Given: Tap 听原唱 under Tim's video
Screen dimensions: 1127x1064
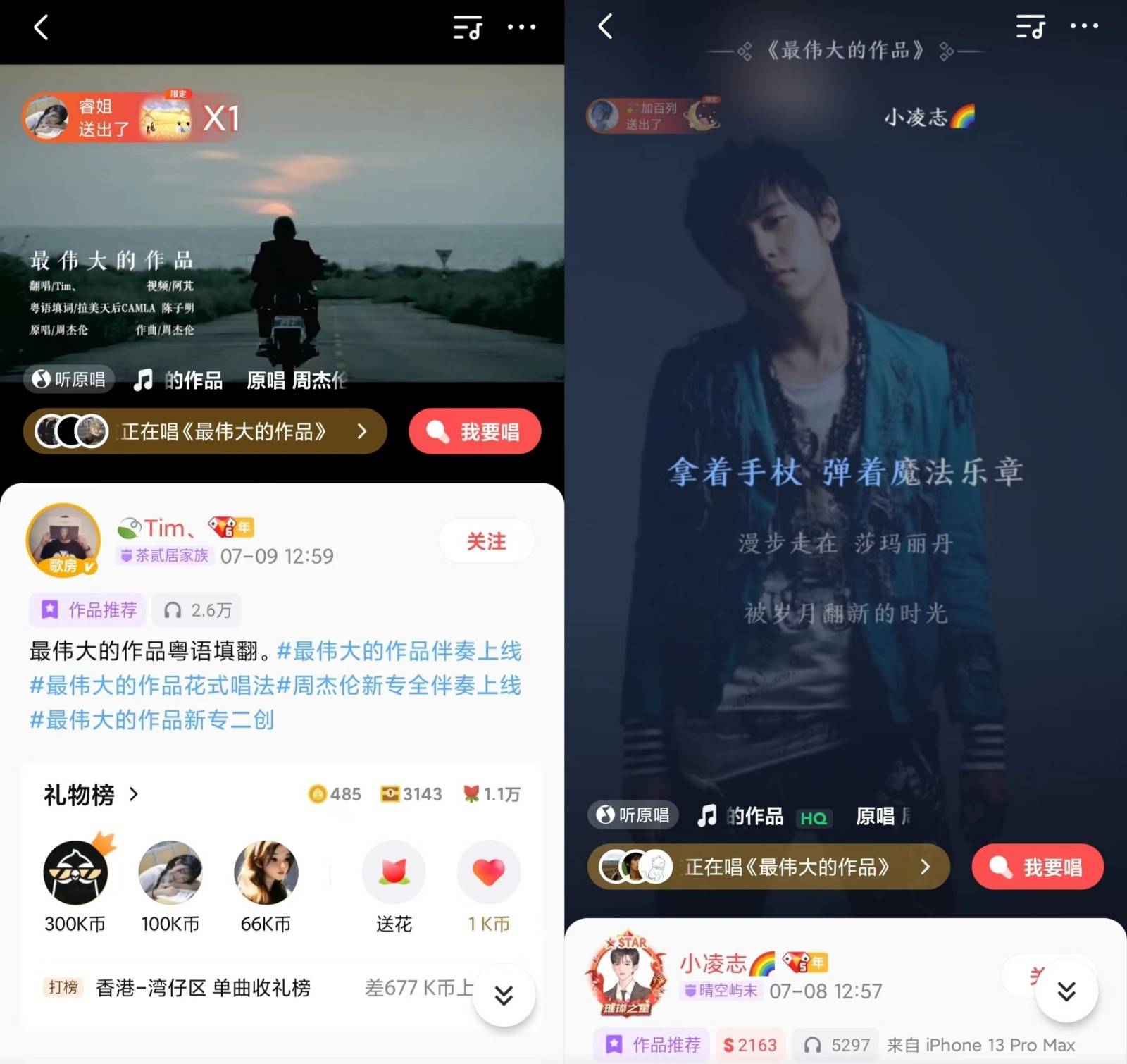Looking at the screenshot, I should (x=69, y=379).
